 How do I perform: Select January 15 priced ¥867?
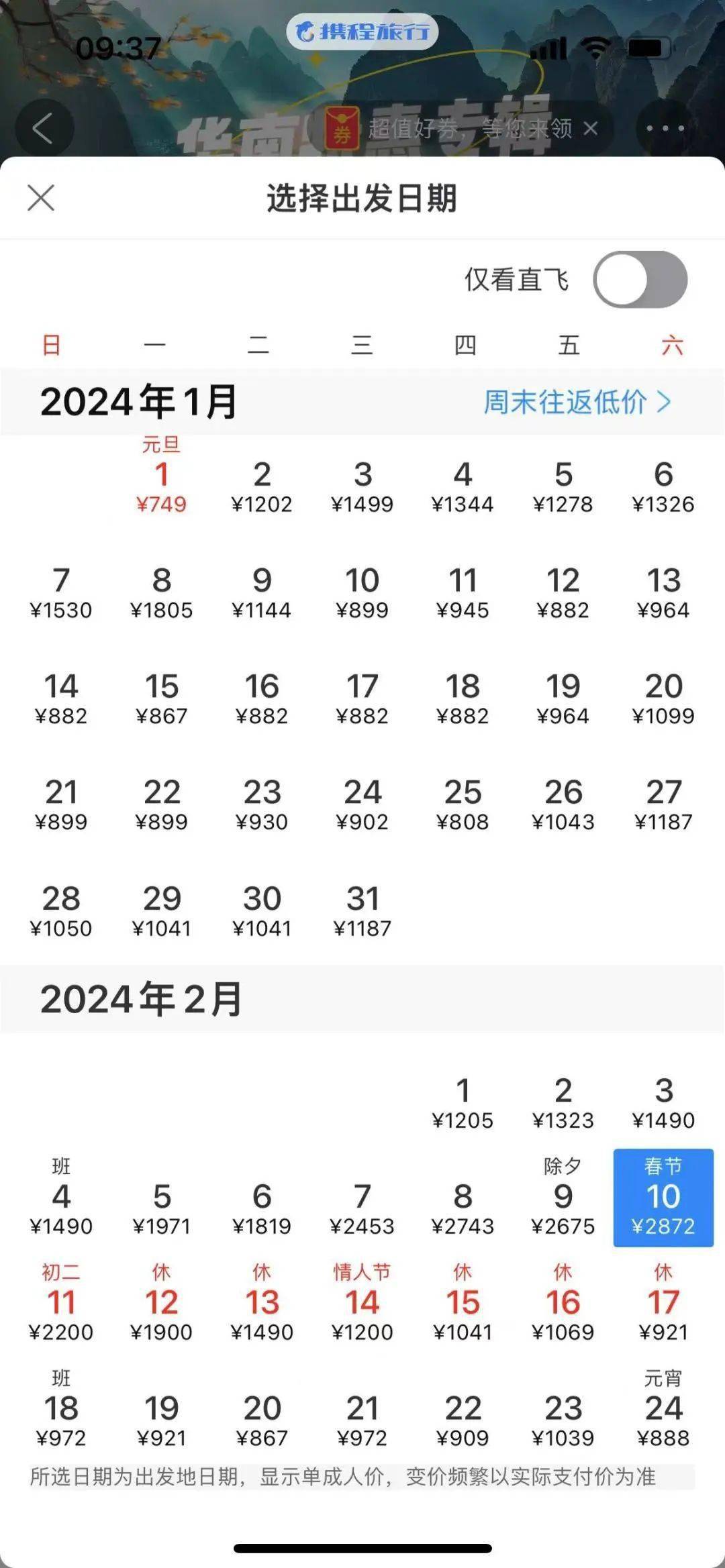pyautogui.click(x=162, y=698)
